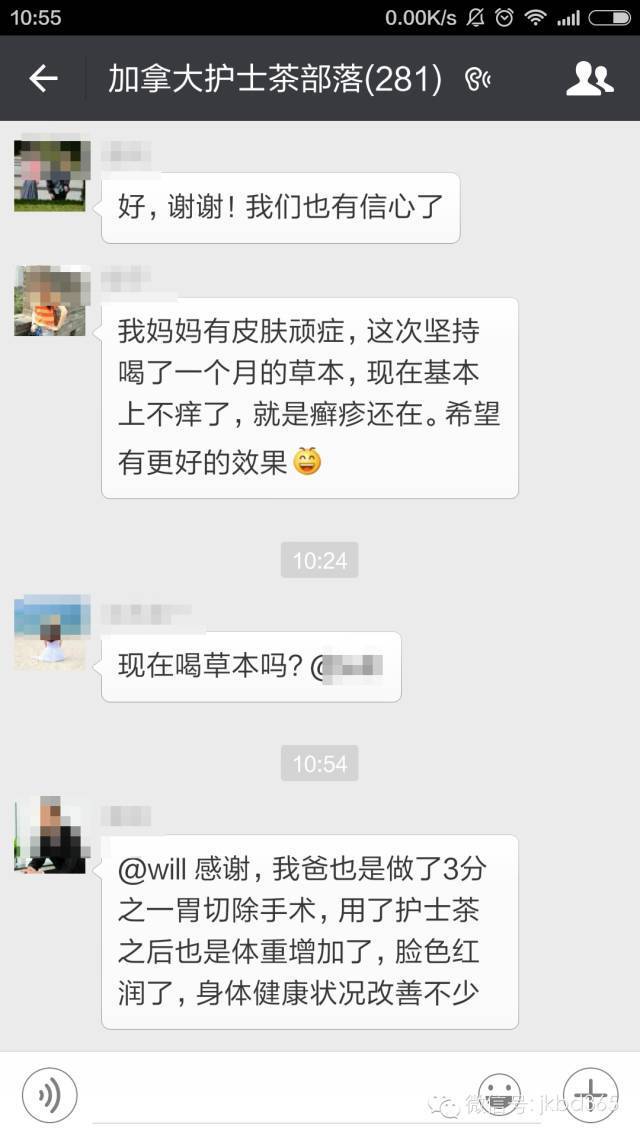Open avatar of sender saying 好，谢谢
Screen dimensions: 640x1138
(49, 175)
